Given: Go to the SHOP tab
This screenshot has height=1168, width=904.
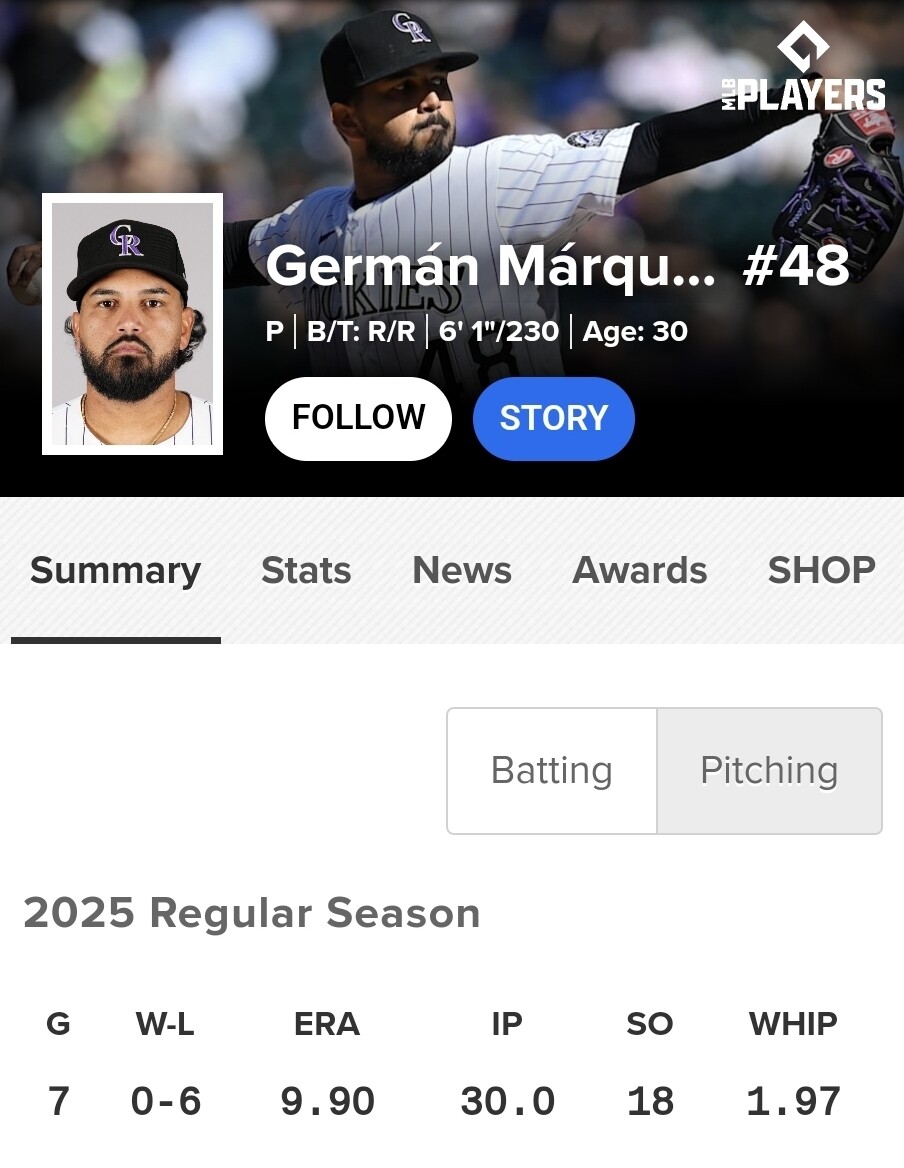Looking at the screenshot, I should [x=821, y=570].
